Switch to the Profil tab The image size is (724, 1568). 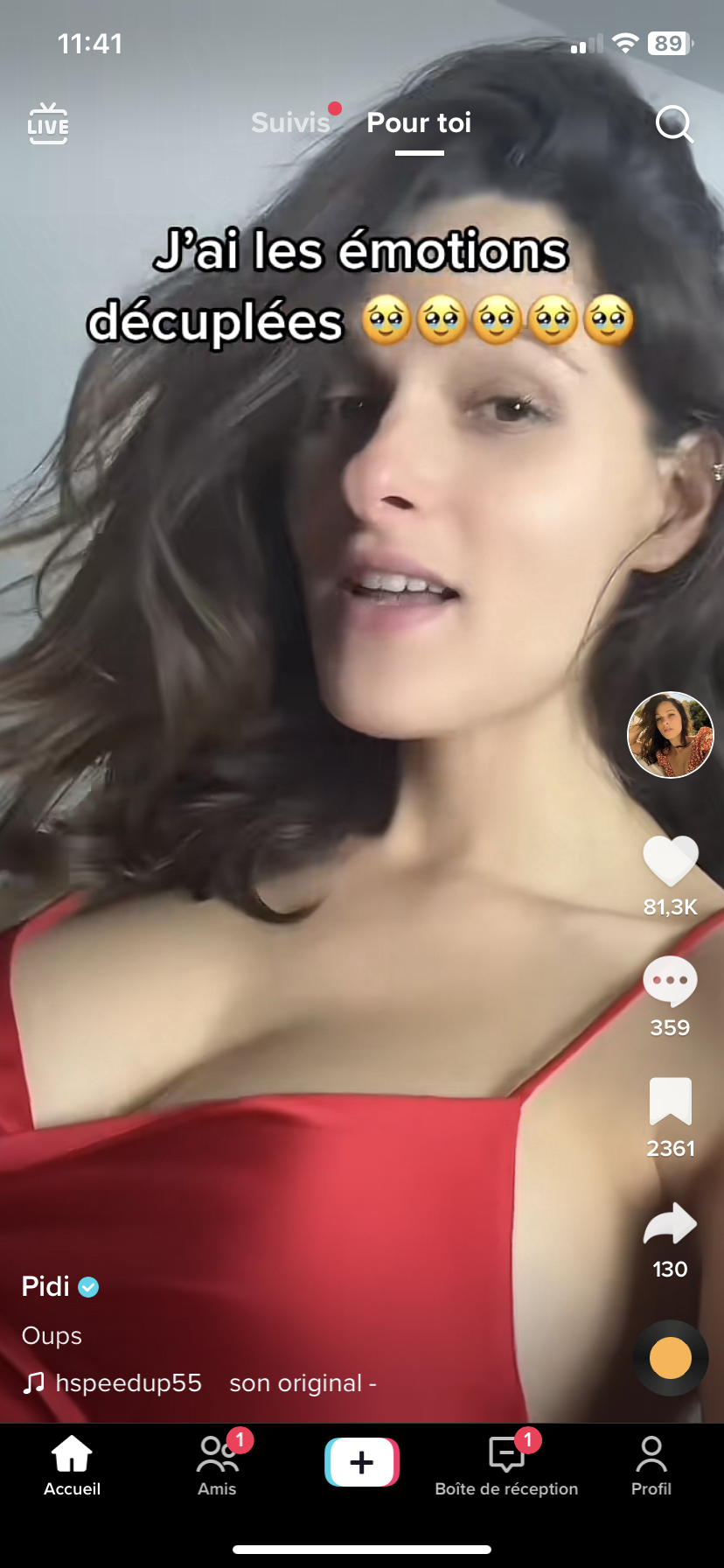[651, 1465]
